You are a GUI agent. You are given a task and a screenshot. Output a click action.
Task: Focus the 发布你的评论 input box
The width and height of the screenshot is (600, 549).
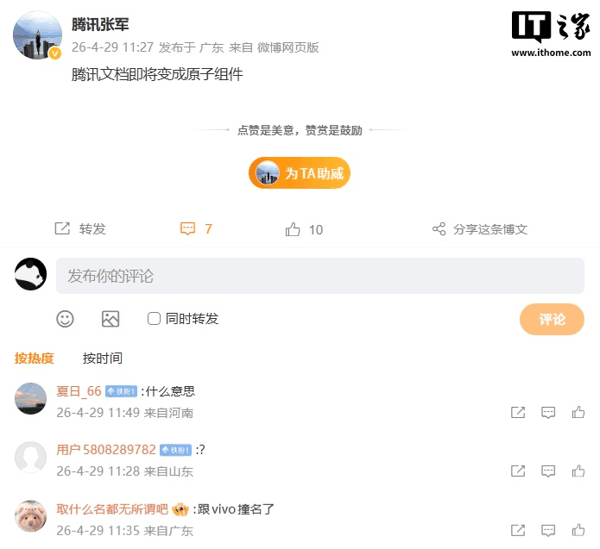click(319, 275)
